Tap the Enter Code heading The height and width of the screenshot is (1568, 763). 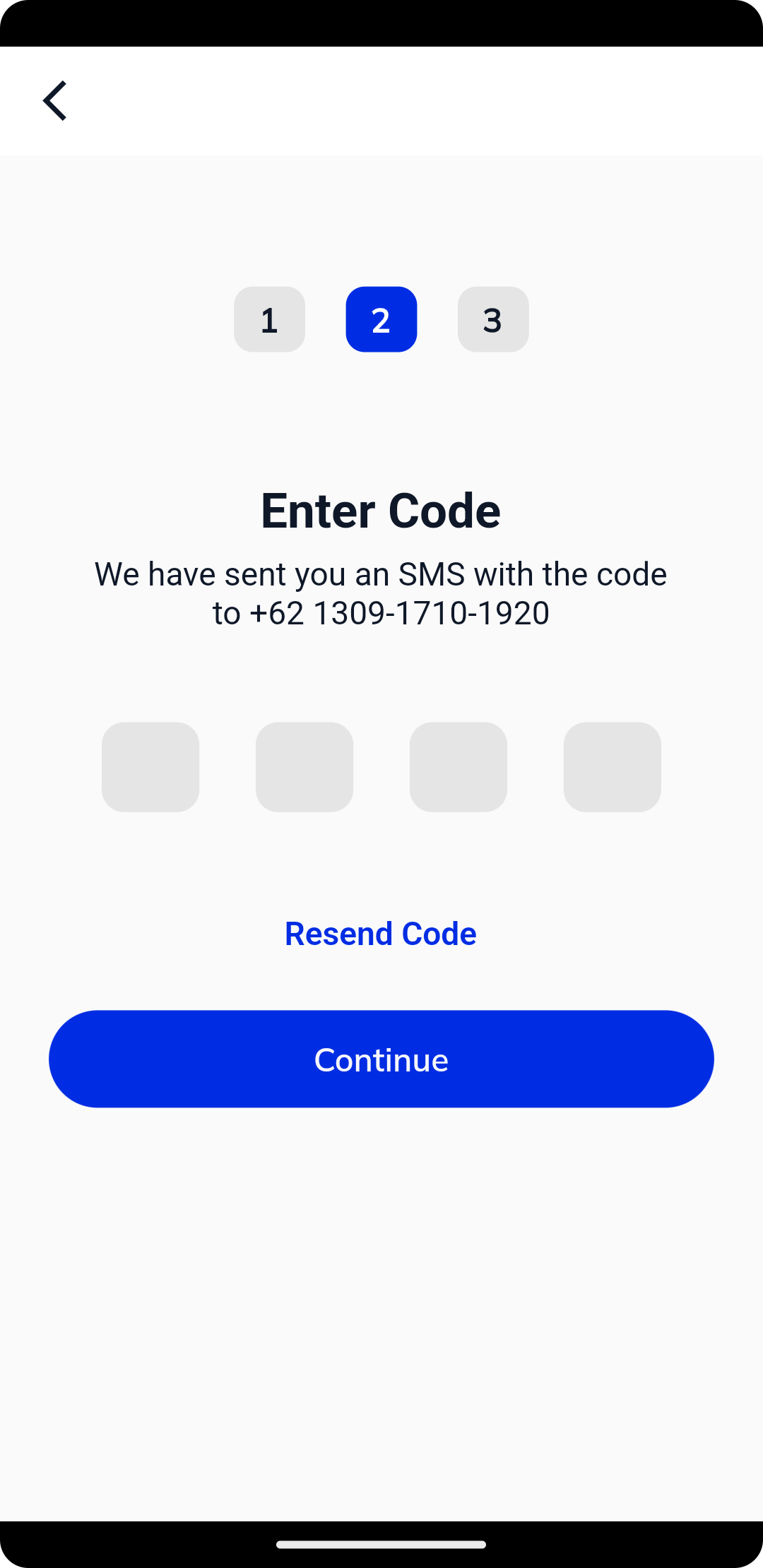(381, 510)
